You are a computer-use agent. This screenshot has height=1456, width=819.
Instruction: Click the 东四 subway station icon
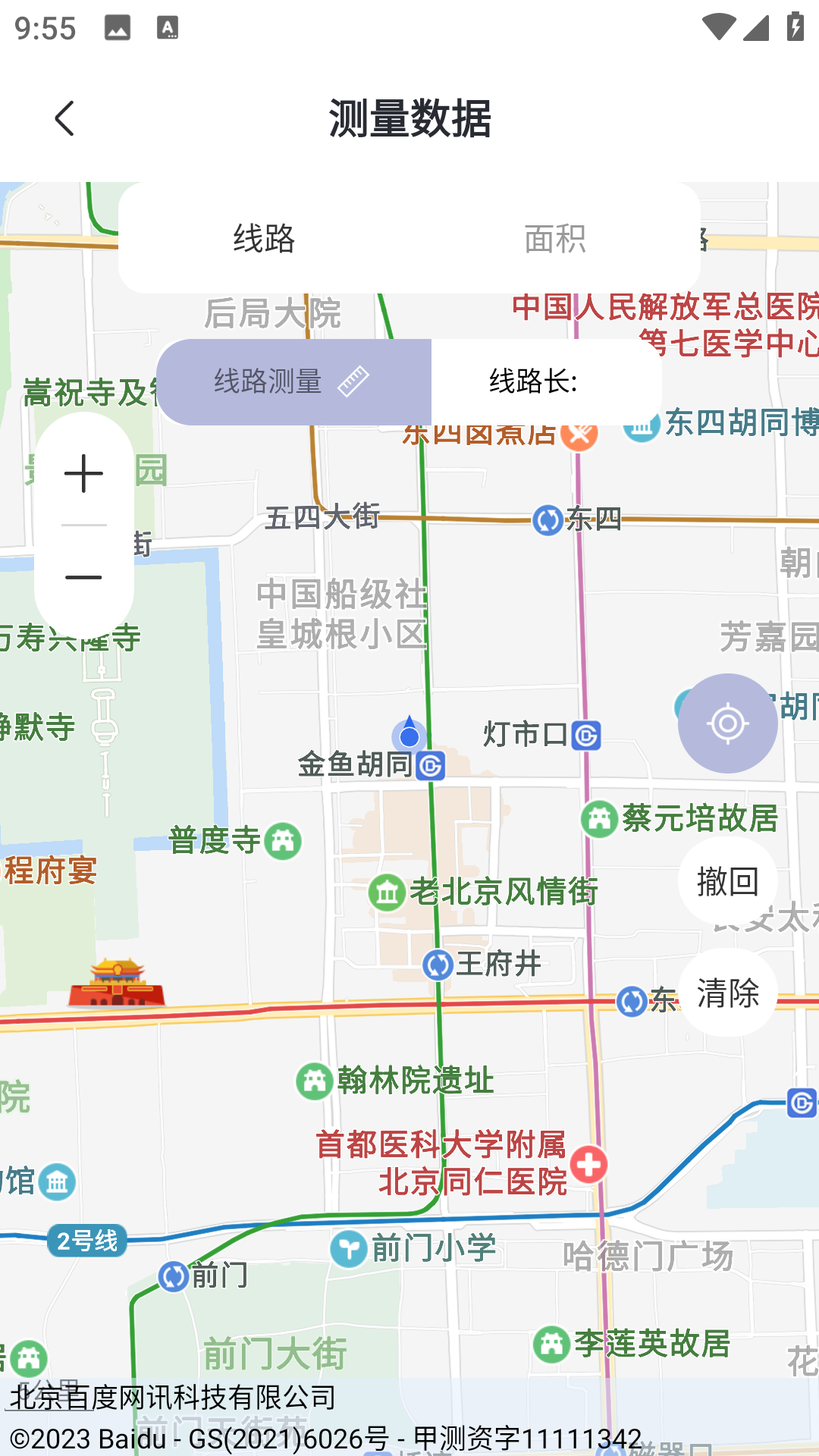click(548, 521)
